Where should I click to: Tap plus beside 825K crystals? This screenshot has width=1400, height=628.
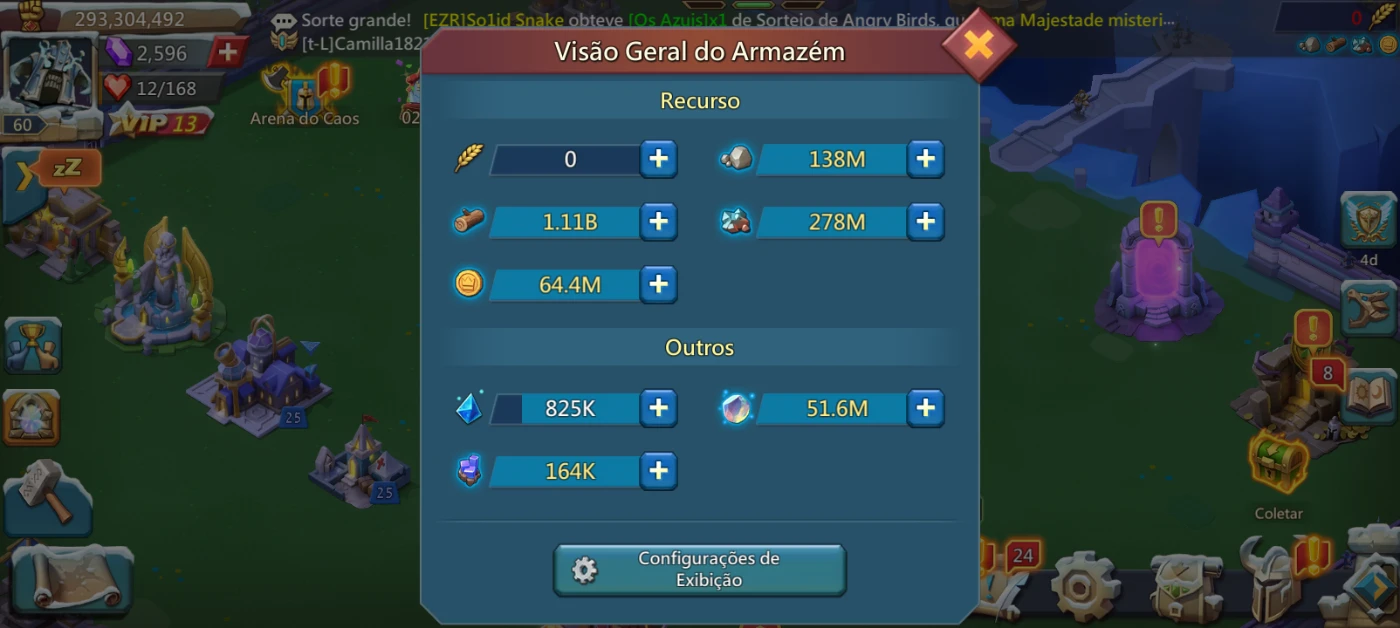[x=658, y=408]
